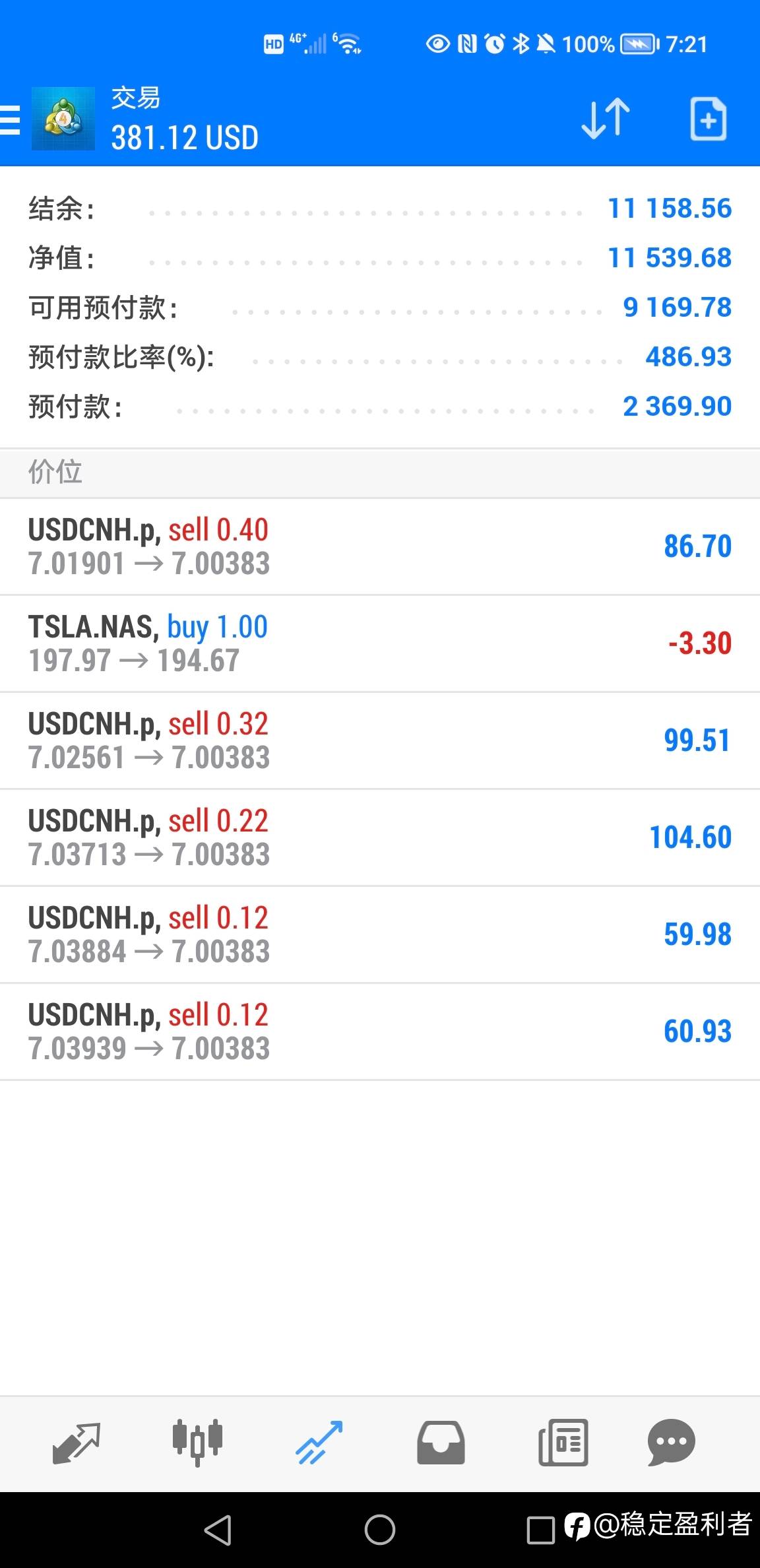
Task: Select the Trade tab
Action: coord(319,1442)
